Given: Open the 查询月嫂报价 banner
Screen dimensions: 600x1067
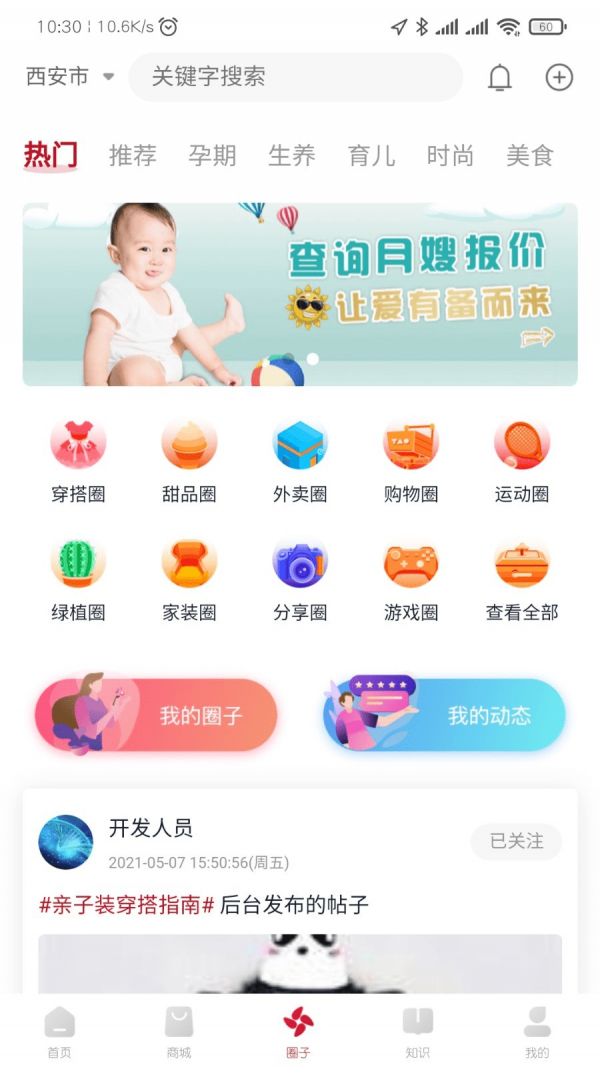Looking at the screenshot, I should (300, 294).
